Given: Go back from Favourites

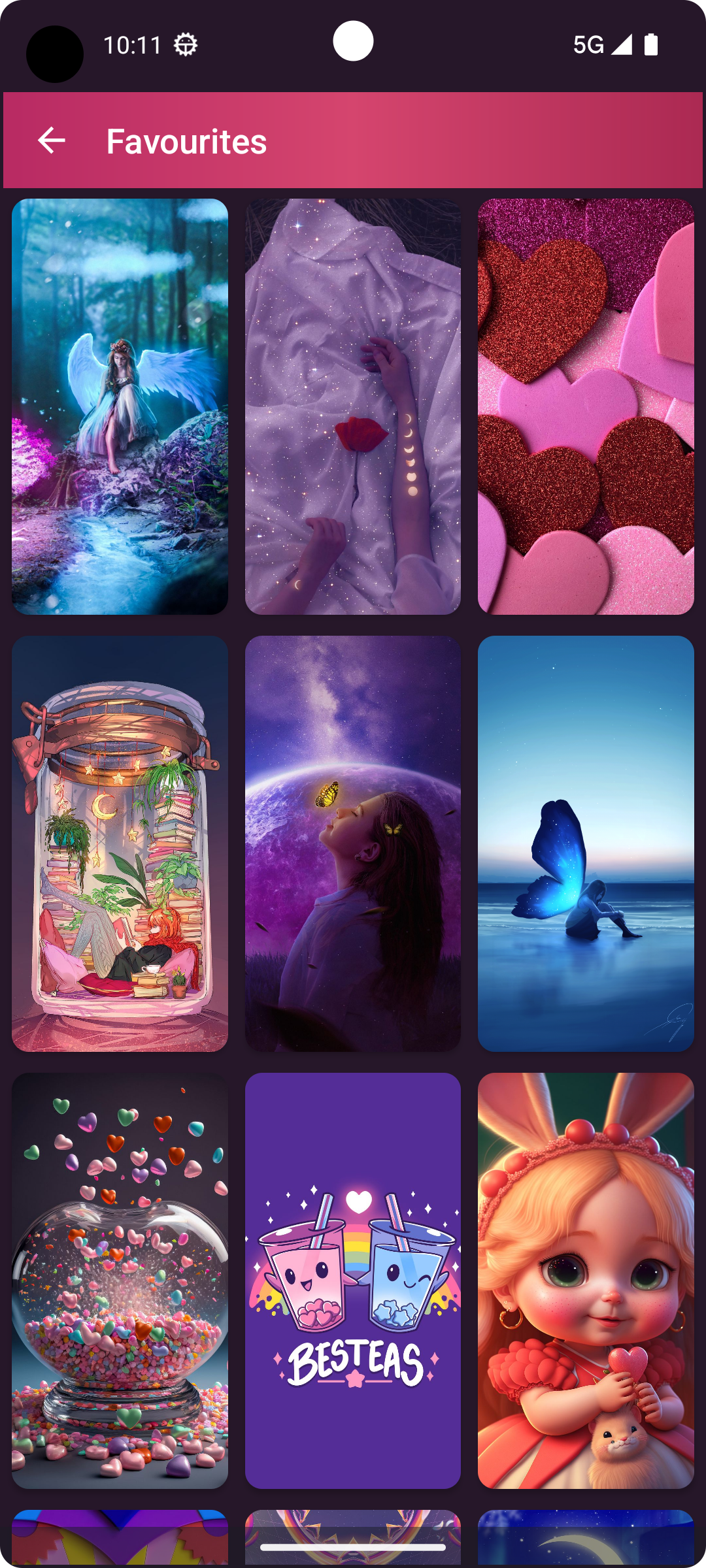Looking at the screenshot, I should [52, 140].
